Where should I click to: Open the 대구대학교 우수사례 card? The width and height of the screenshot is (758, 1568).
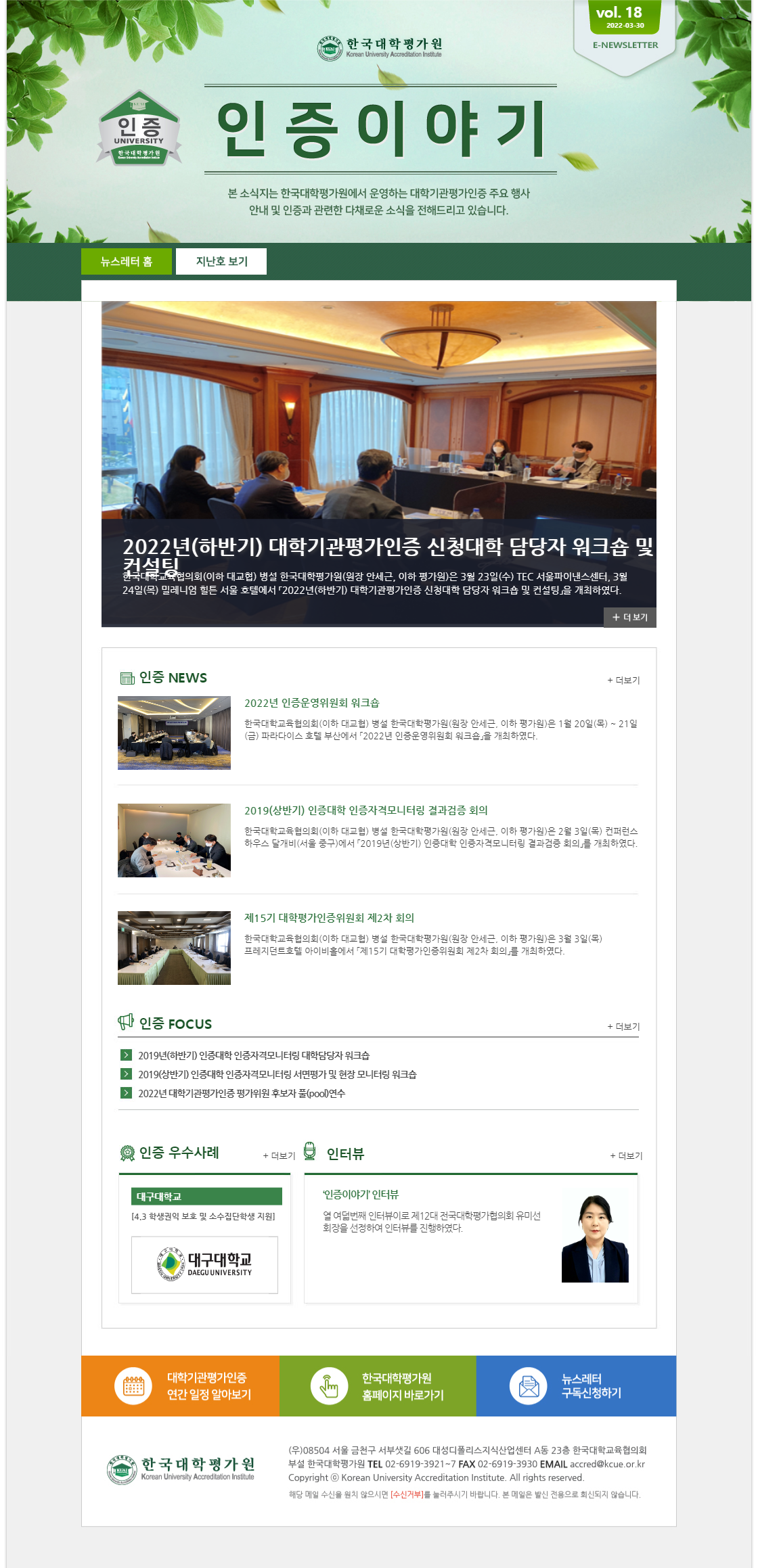204,1241
